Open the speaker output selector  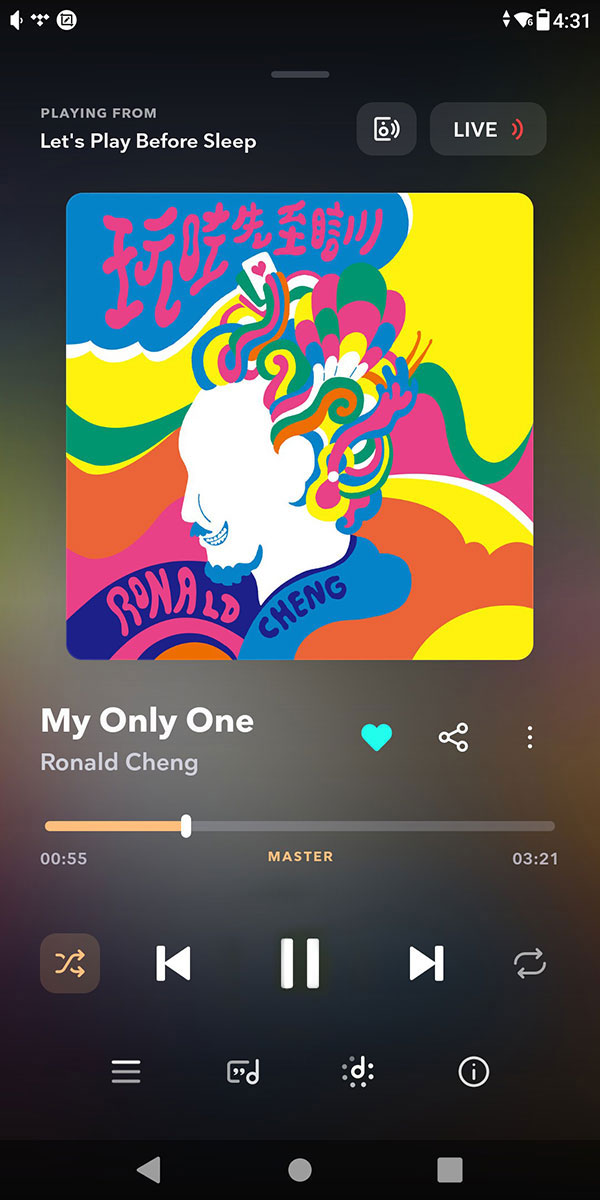386,129
